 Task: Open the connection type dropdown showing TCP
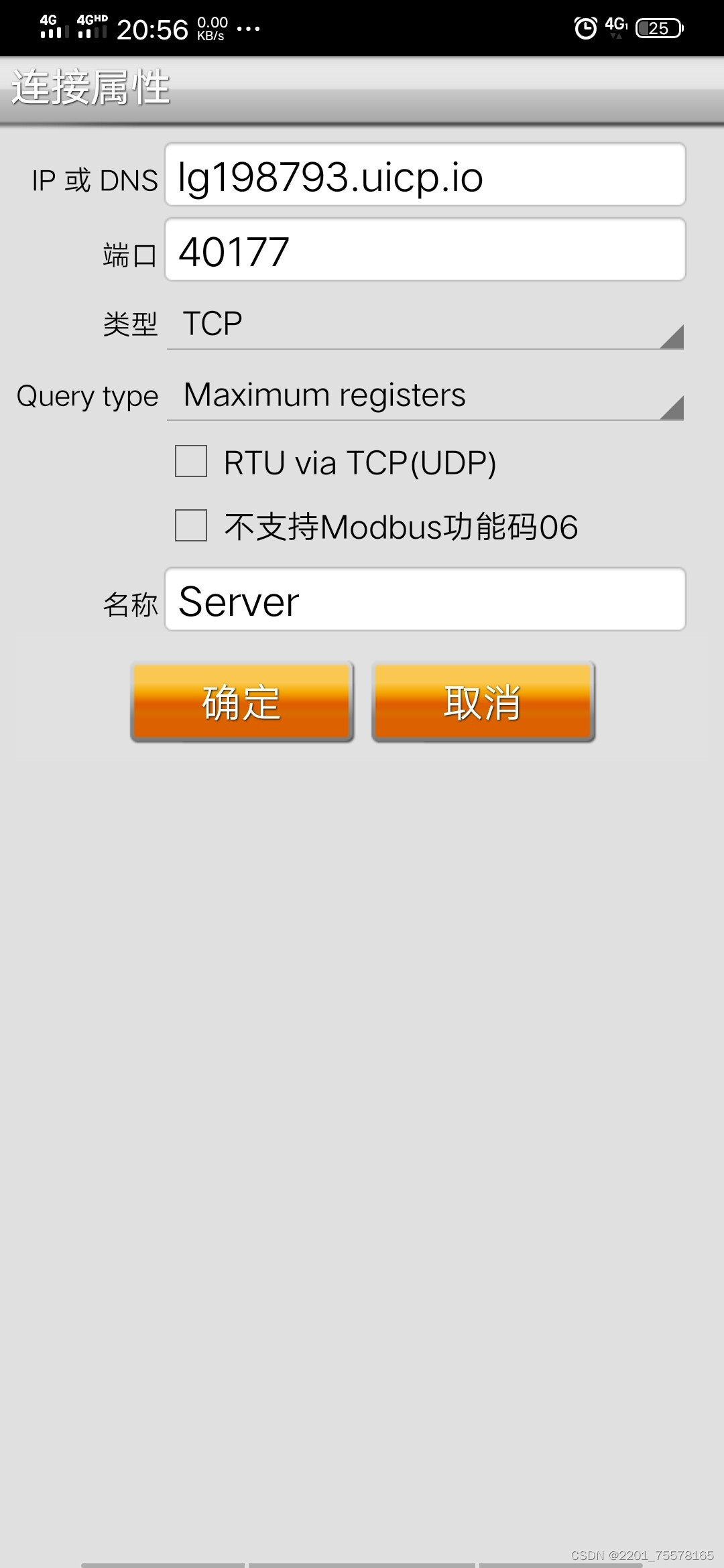425,325
